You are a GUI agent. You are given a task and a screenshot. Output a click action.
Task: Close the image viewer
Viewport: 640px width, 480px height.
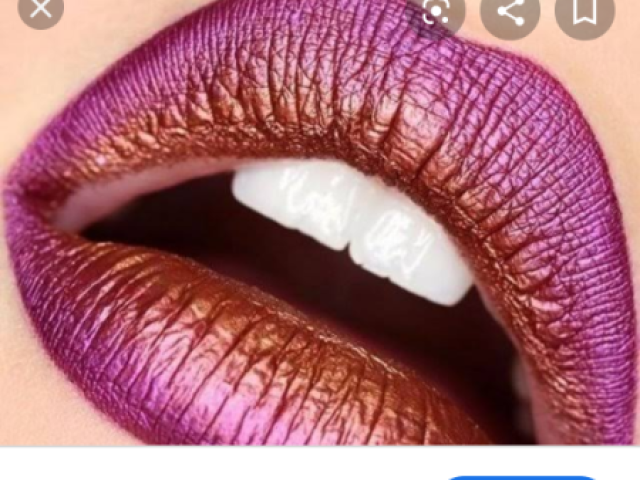tap(40, 8)
